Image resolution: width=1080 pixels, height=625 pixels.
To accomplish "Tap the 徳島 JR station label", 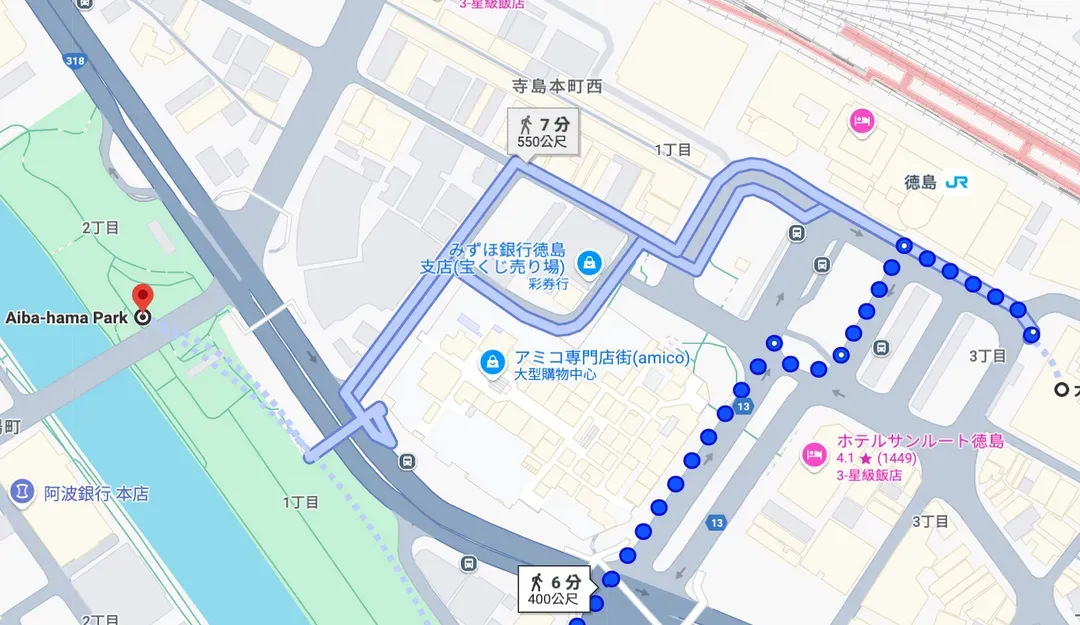I will pyautogui.click(x=936, y=182).
